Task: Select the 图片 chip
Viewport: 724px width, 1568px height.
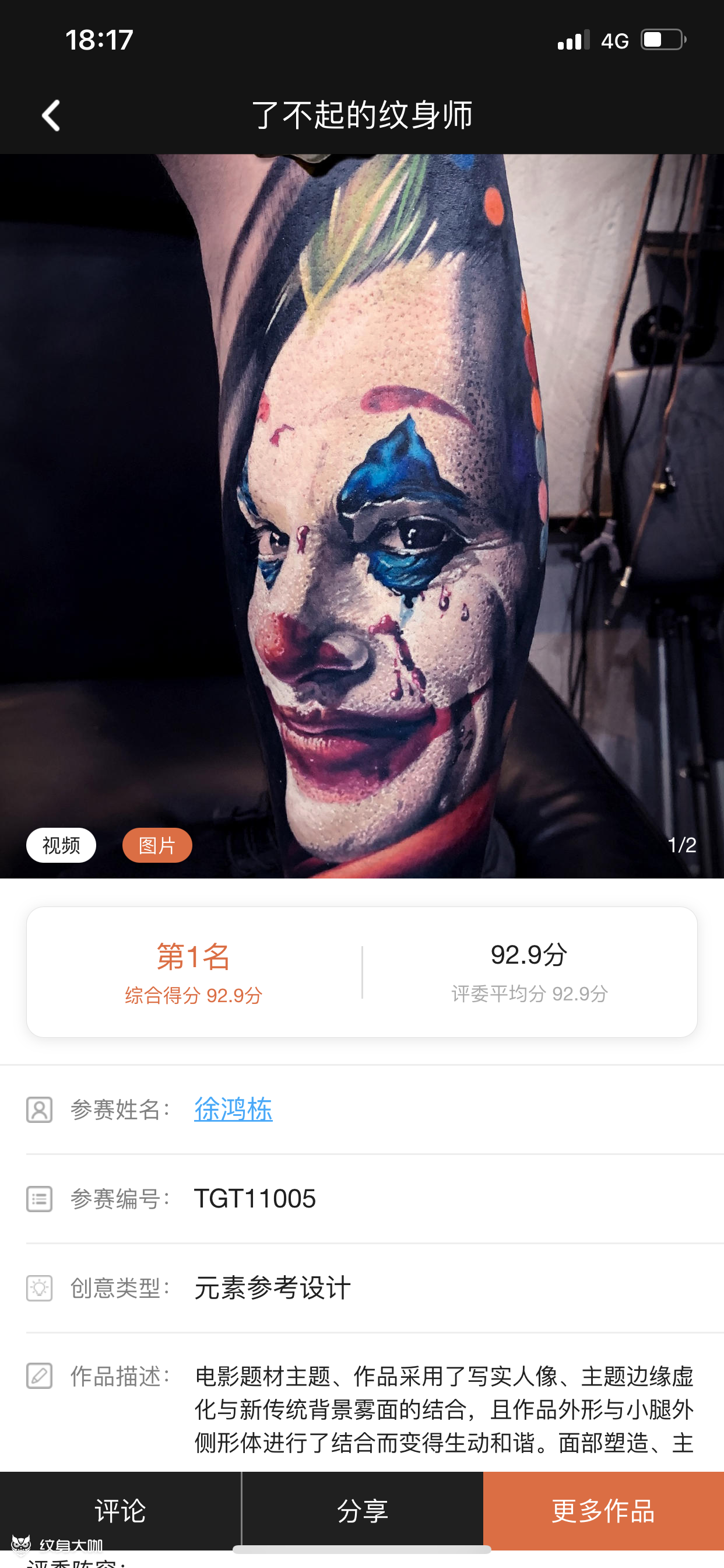Action: point(157,845)
